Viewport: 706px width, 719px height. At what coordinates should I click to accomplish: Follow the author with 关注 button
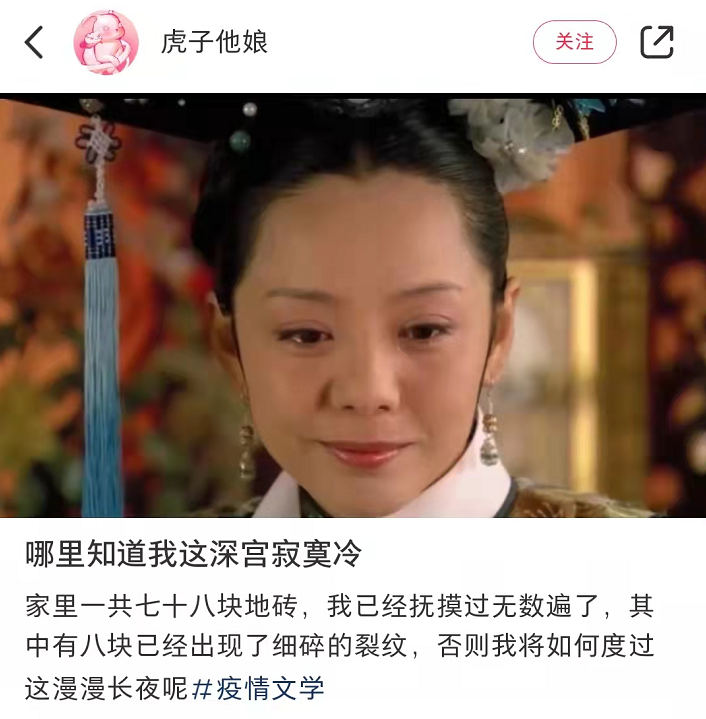[x=574, y=42]
